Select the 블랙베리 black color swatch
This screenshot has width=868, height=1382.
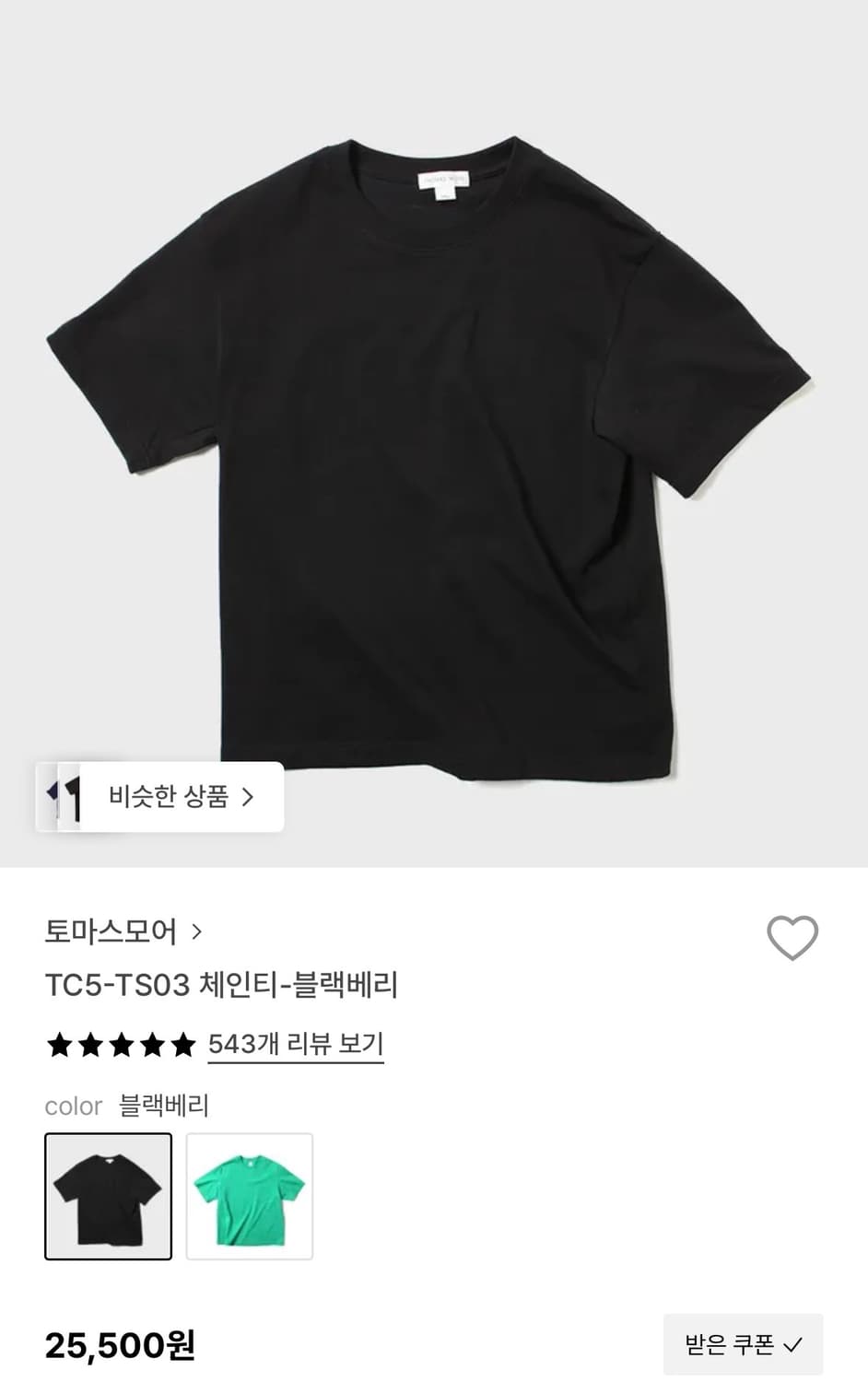click(x=108, y=1195)
